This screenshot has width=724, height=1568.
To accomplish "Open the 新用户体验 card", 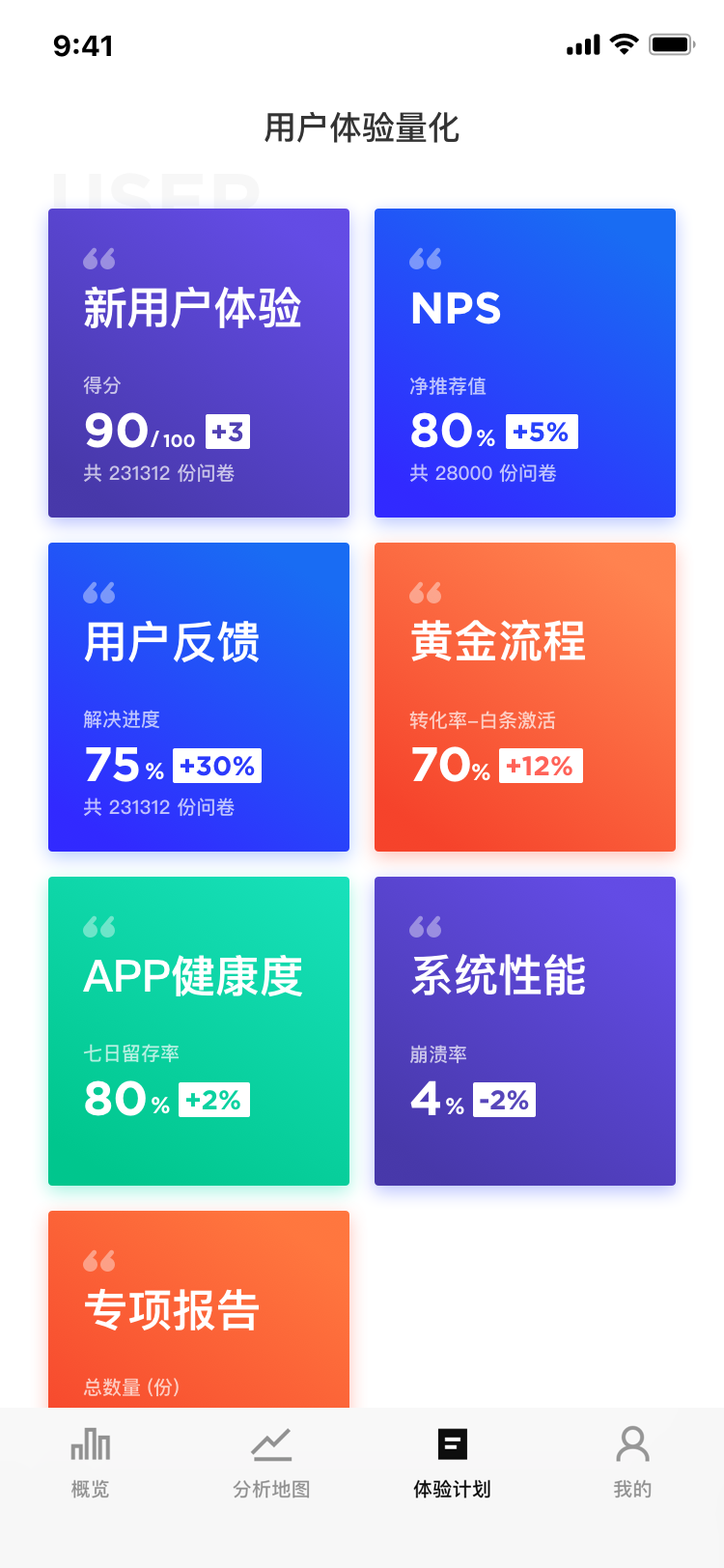I will click(199, 363).
